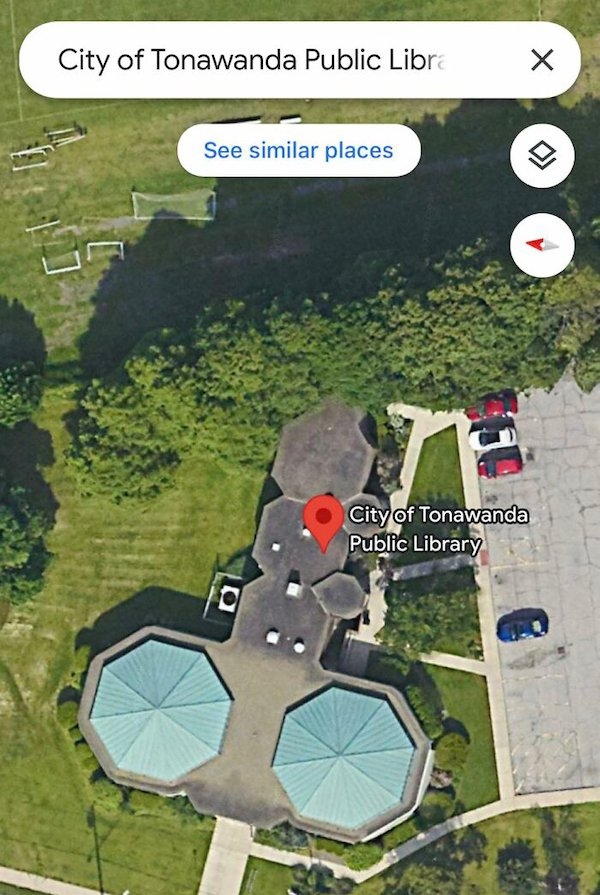Clear the search with the X button
The height and width of the screenshot is (895, 600).
(x=541, y=60)
